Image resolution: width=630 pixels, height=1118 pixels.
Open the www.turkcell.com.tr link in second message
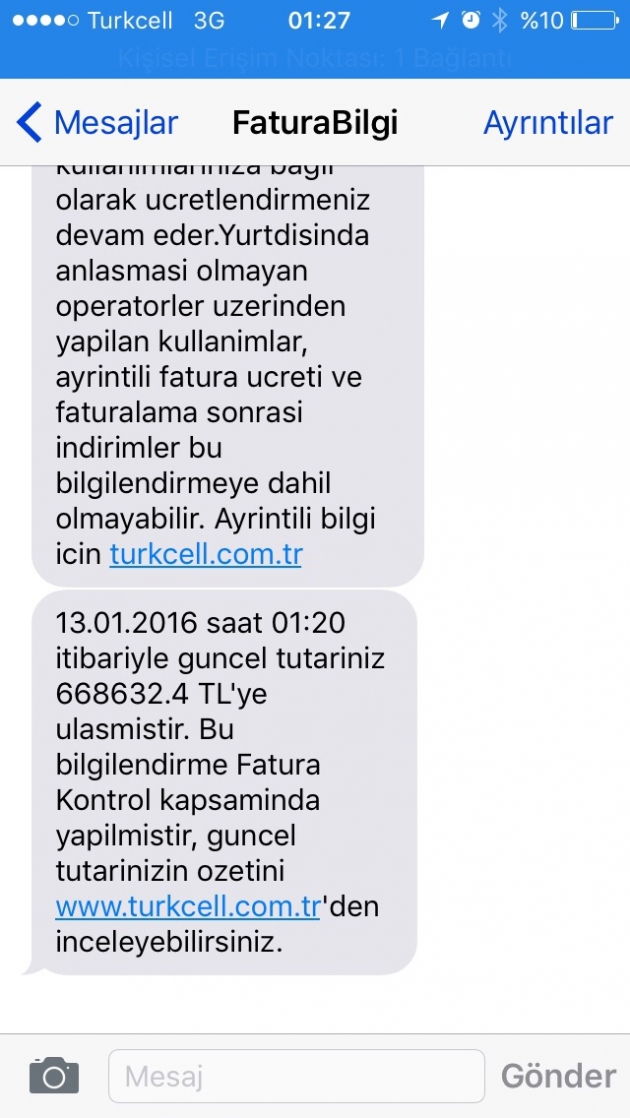[x=187, y=907]
